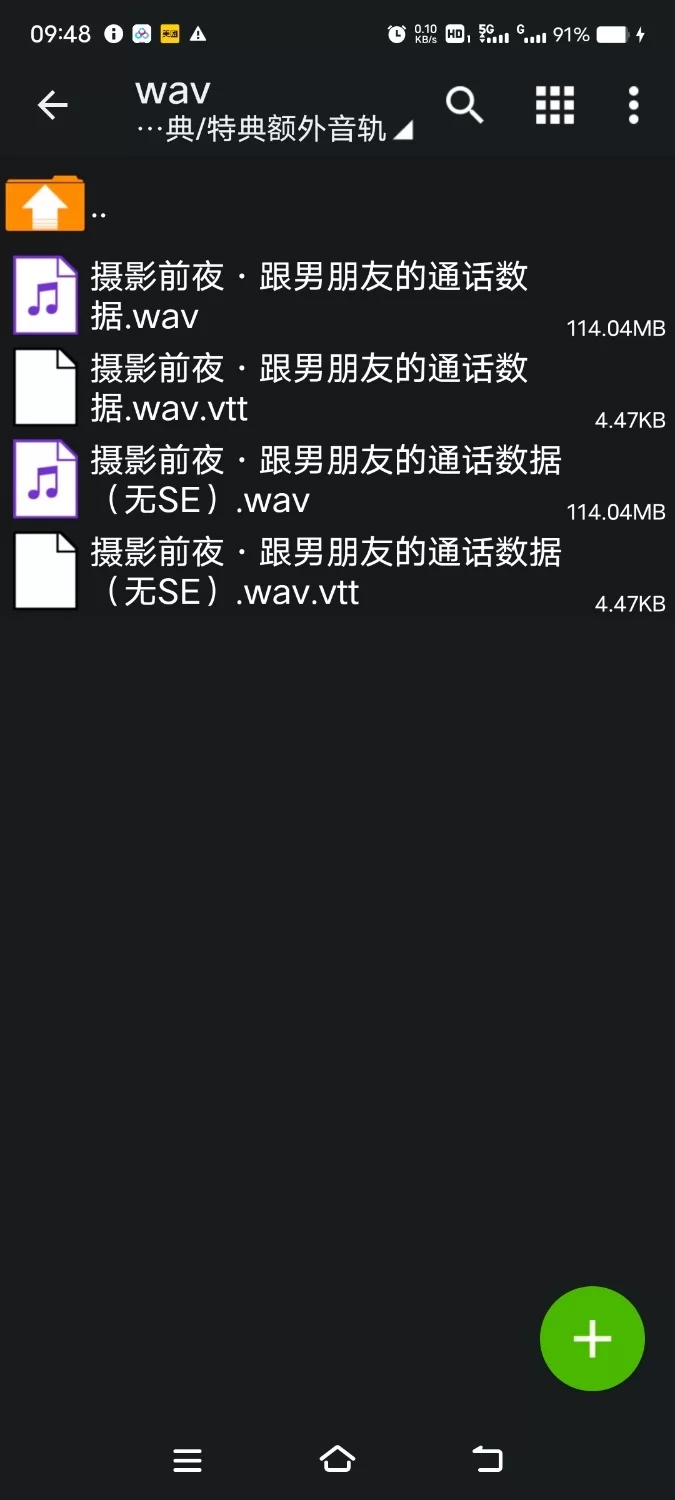Tap the green plus floating button
This screenshot has width=675, height=1500.
click(x=592, y=1338)
